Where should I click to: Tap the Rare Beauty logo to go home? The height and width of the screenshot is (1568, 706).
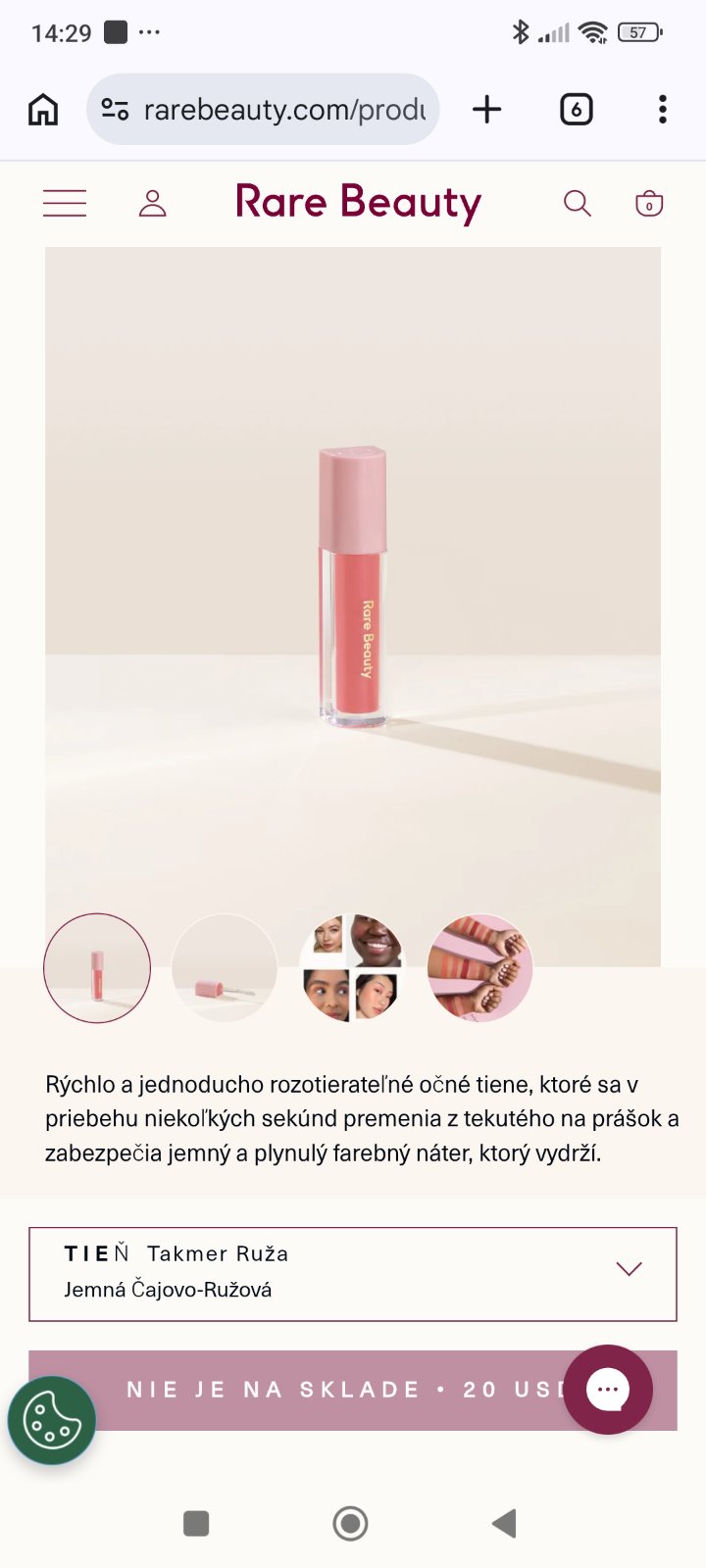point(358,203)
